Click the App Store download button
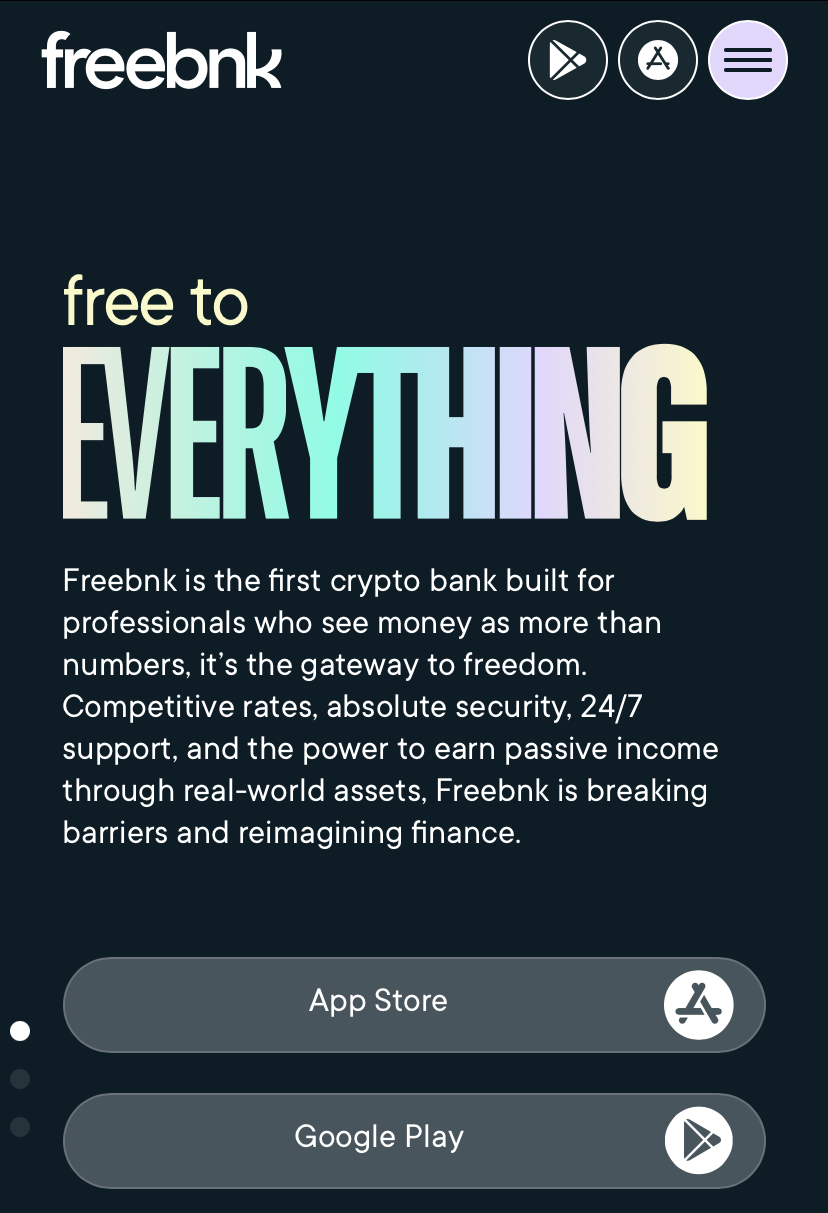 click(x=414, y=1004)
